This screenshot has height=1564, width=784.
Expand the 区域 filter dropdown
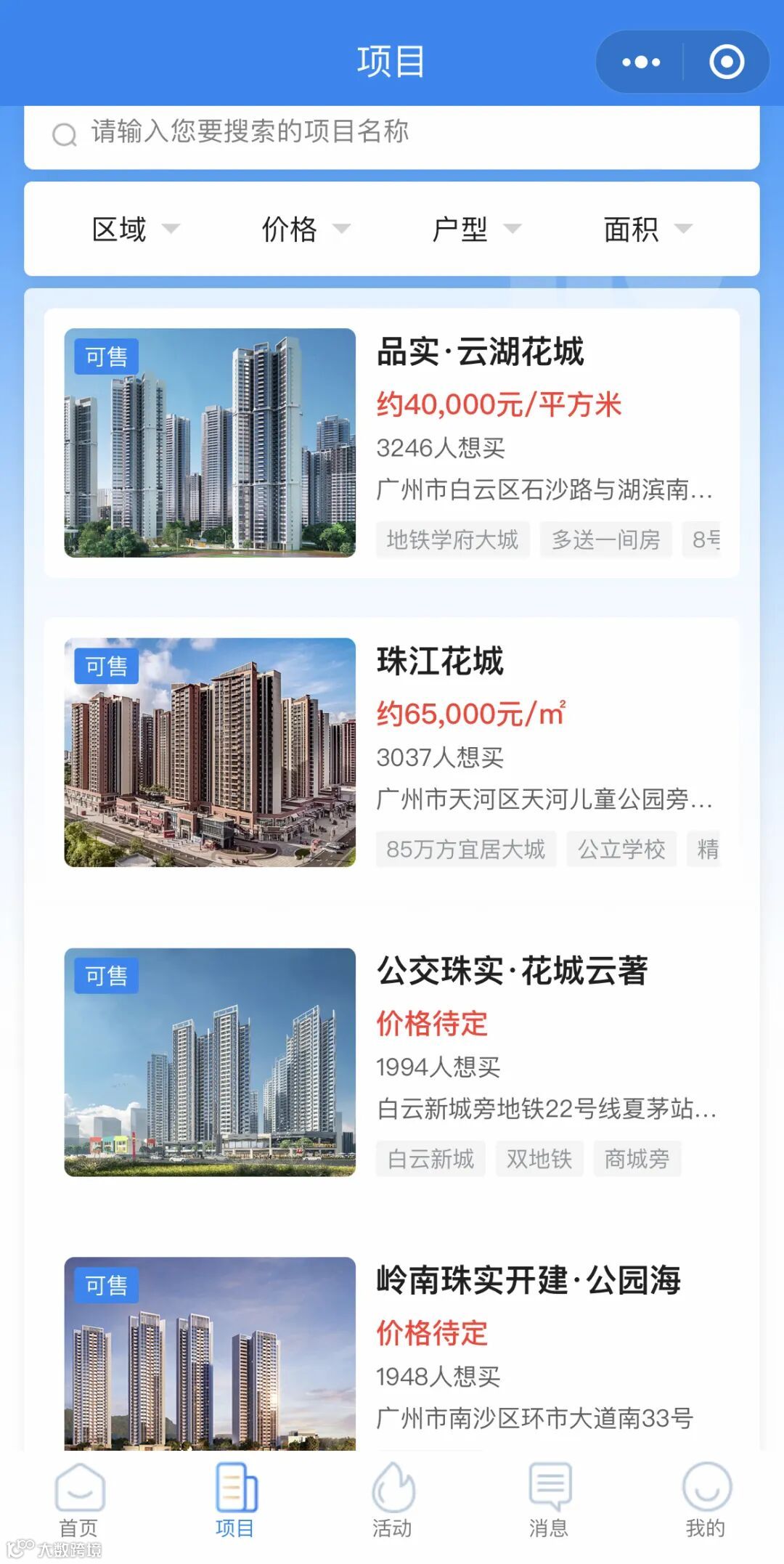135,229
